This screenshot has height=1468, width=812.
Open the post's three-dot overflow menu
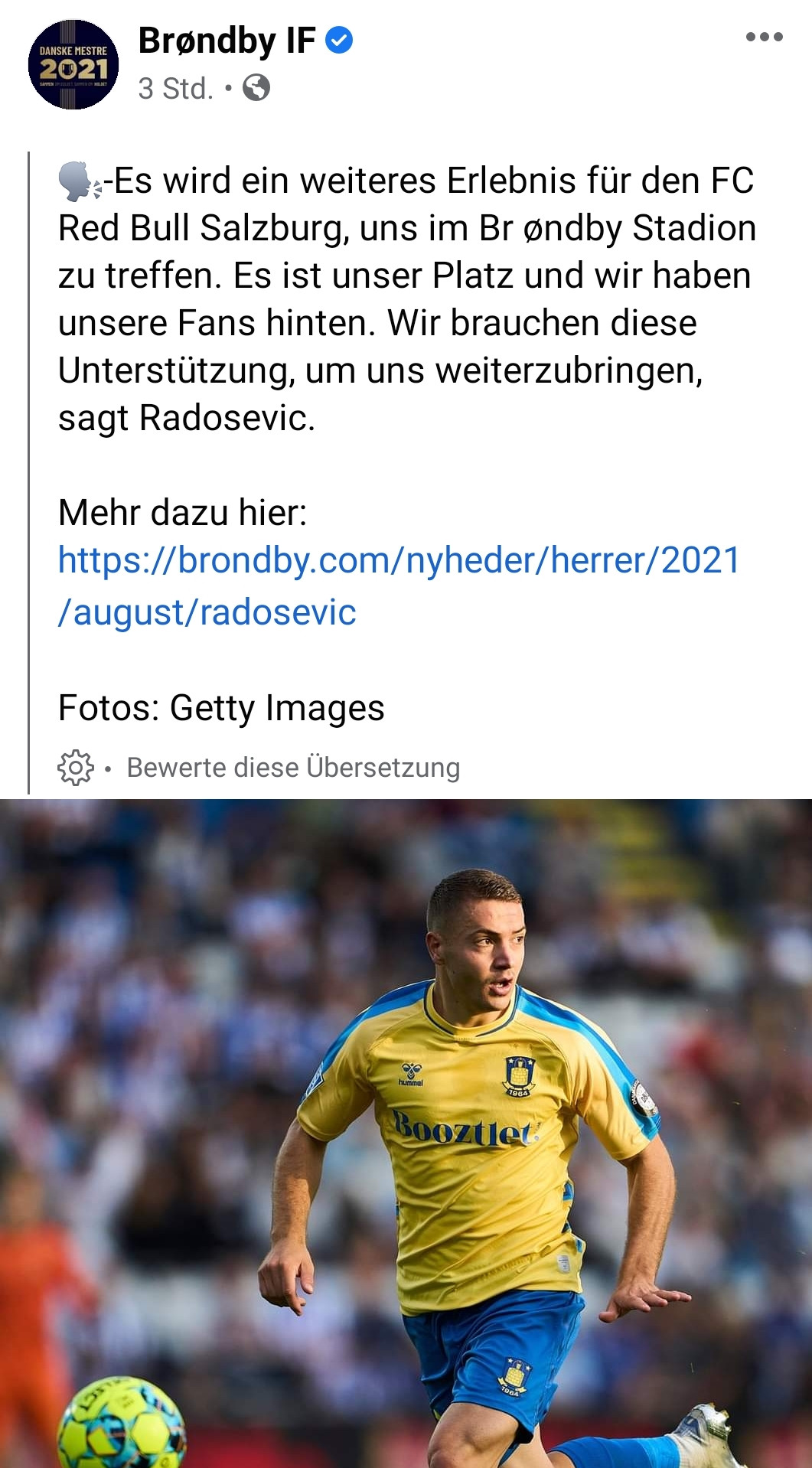tap(764, 37)
